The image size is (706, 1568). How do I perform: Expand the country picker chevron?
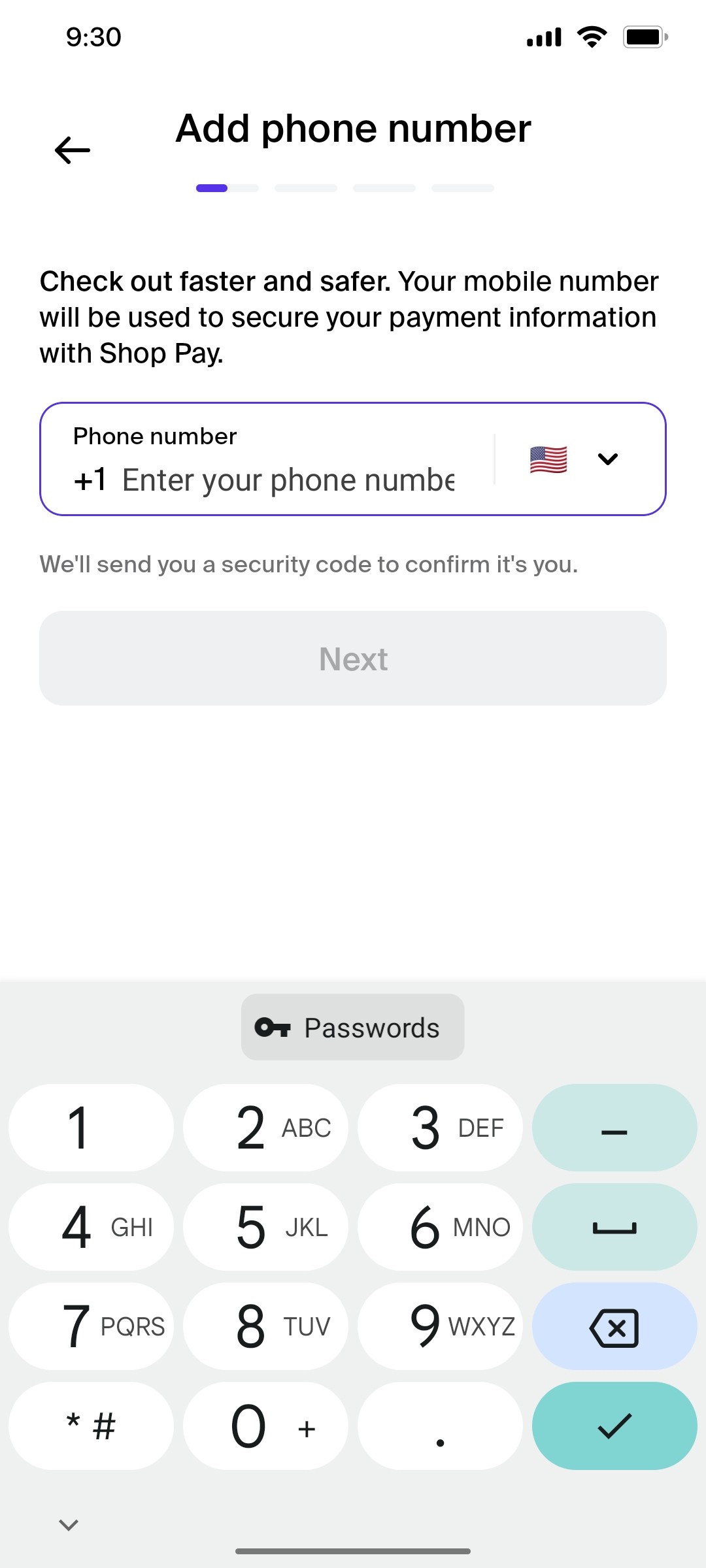click(607, 459)
